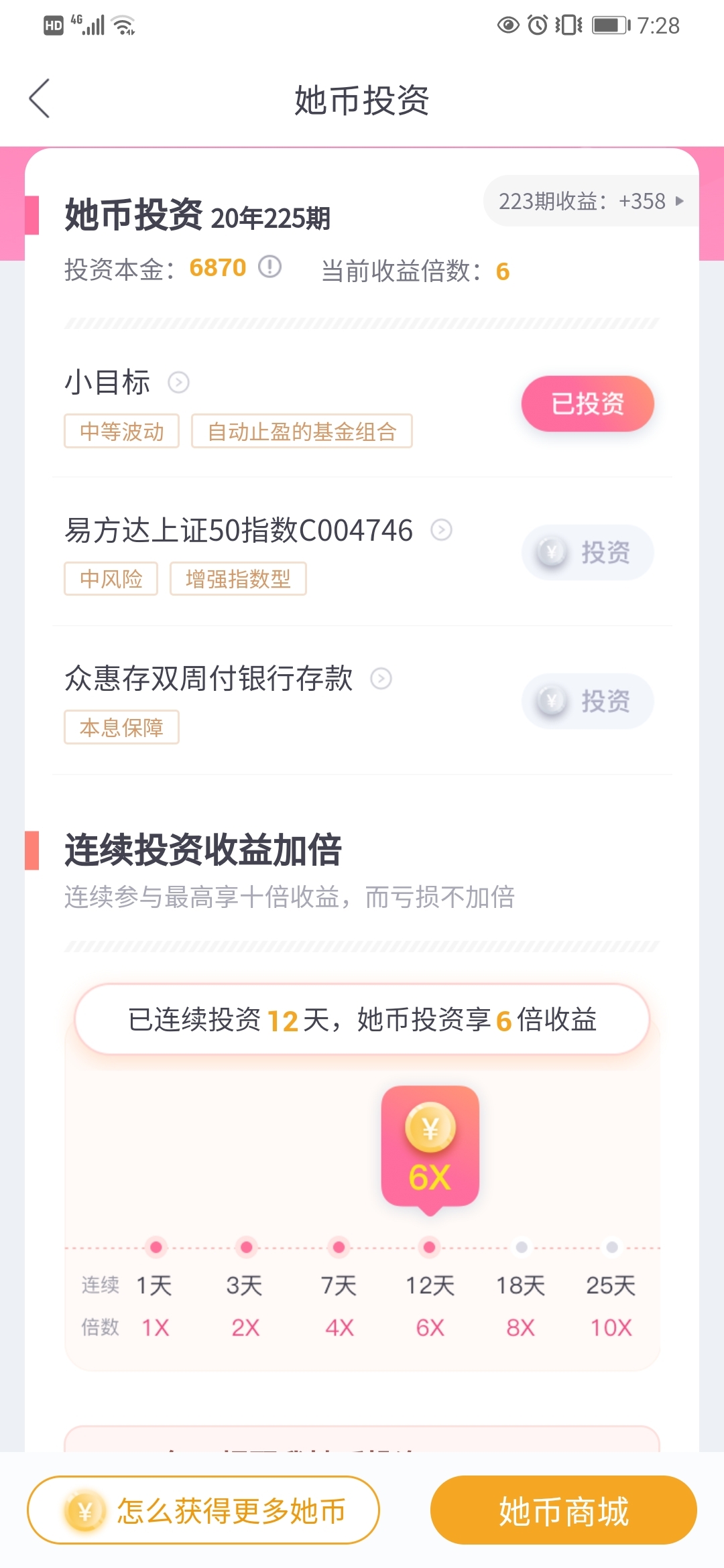
Task: Tap the 已投资 button for 小目标
Action: point(588,403)
